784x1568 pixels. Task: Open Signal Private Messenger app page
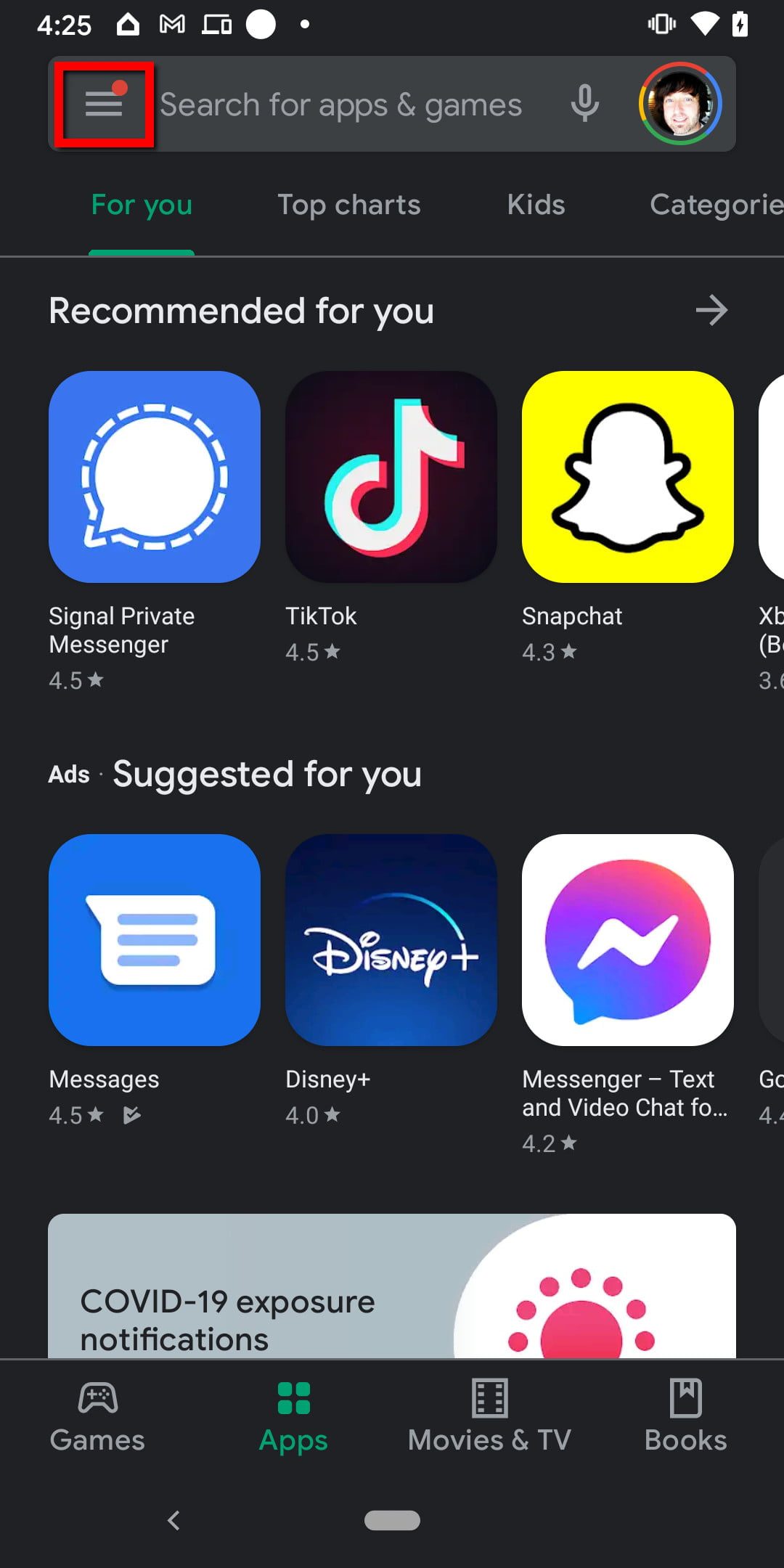[x=155, y=477]
